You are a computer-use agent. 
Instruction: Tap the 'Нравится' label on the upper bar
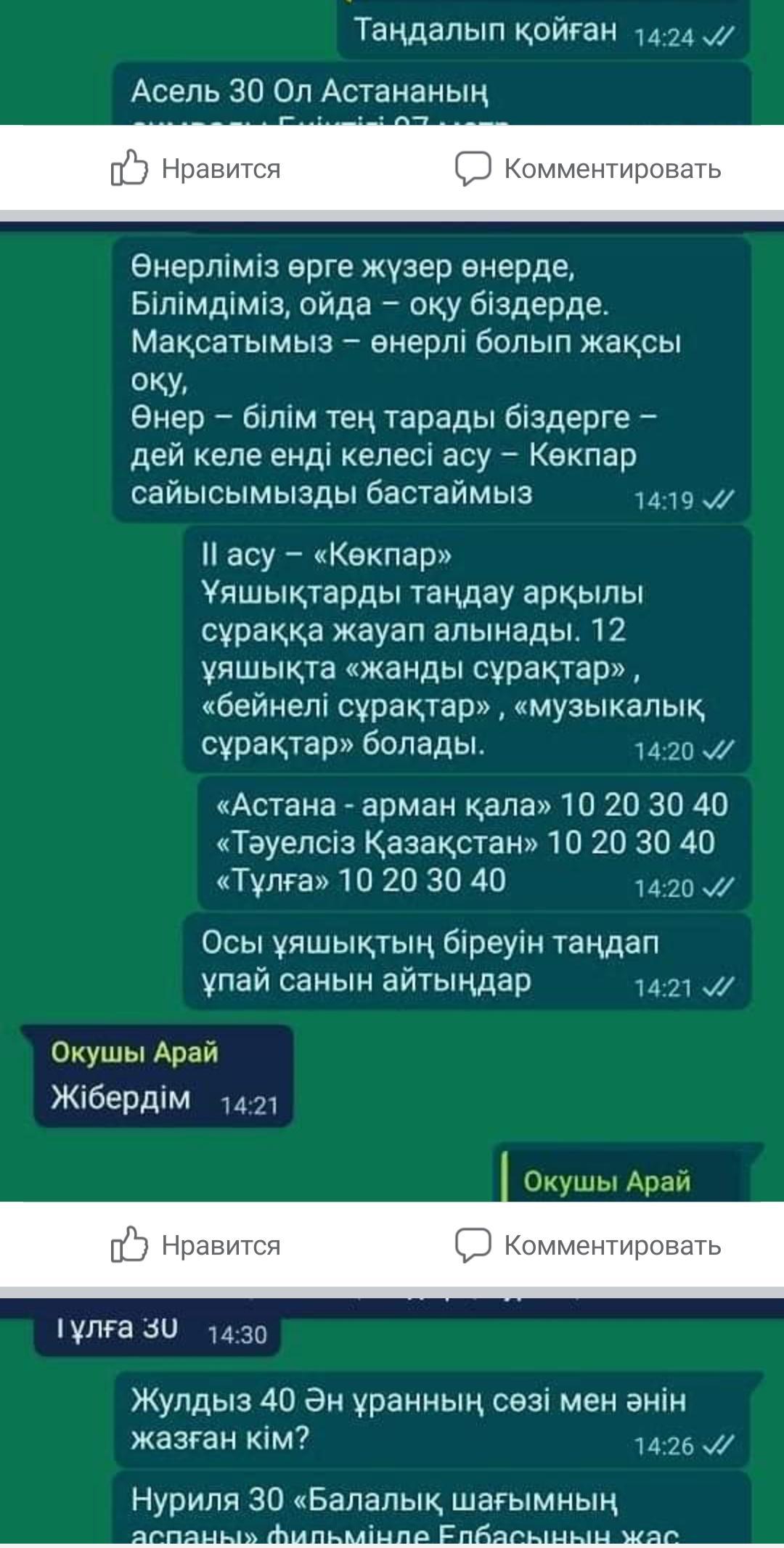(221, 168)
